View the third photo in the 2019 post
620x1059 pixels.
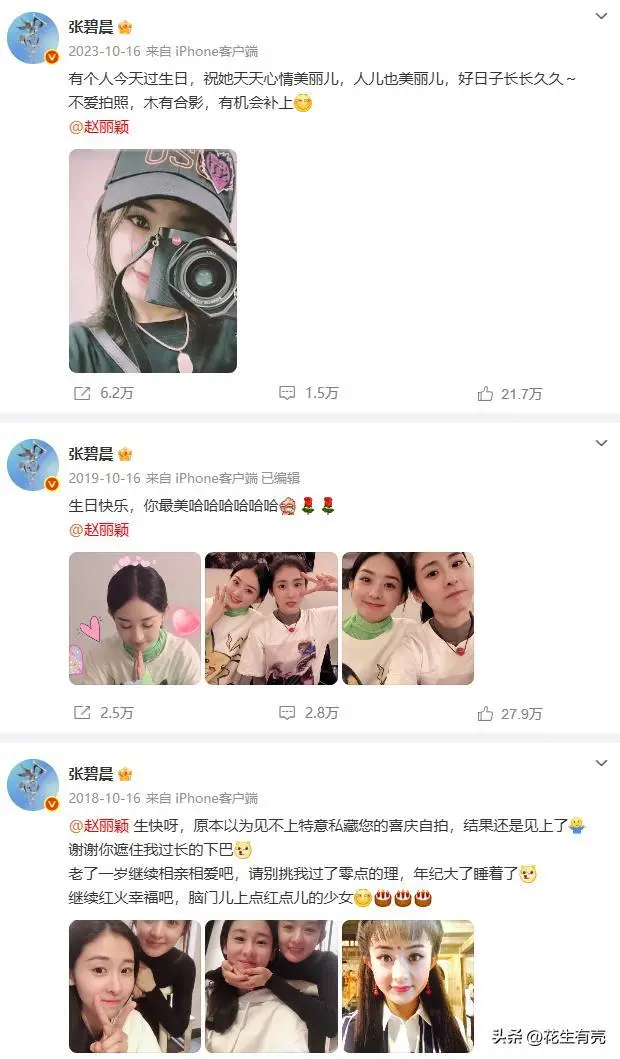[x=408, y=618]
